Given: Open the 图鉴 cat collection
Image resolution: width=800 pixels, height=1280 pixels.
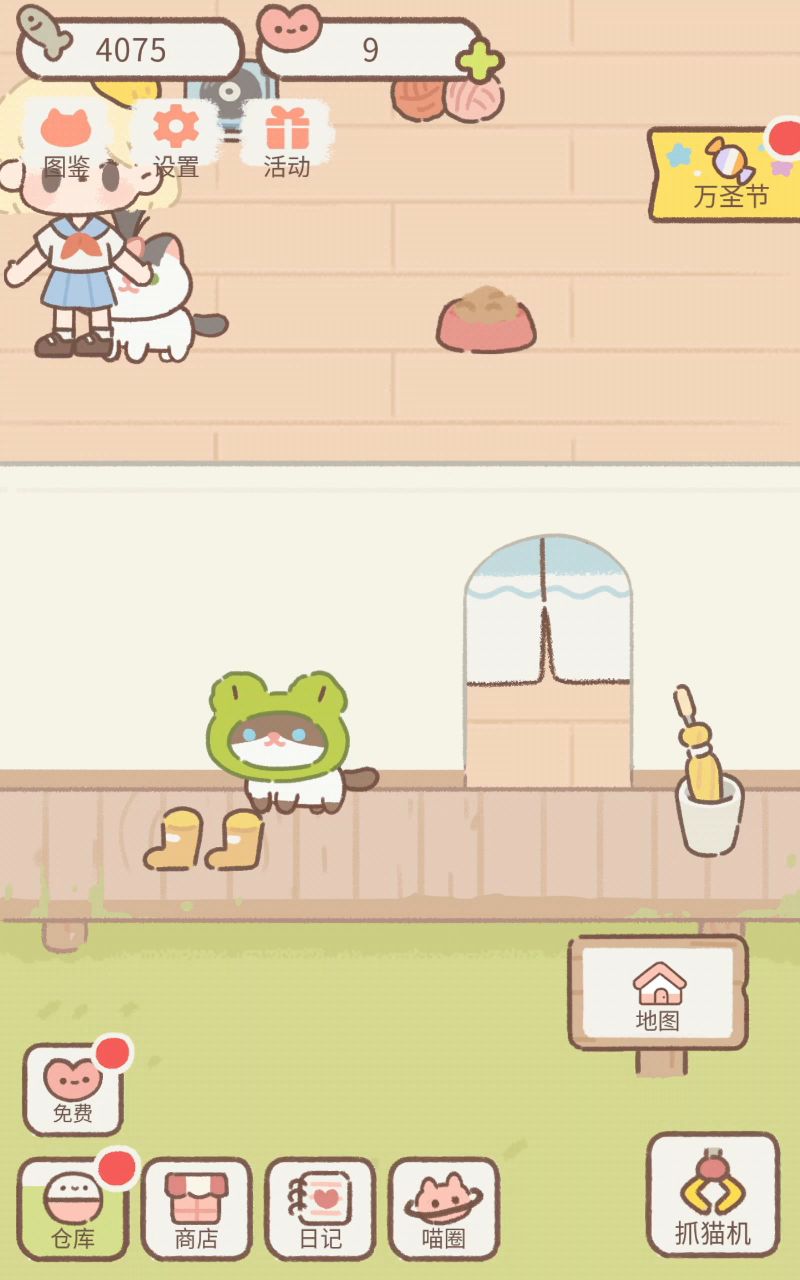Looking at the screenshot, I should 66,140.
